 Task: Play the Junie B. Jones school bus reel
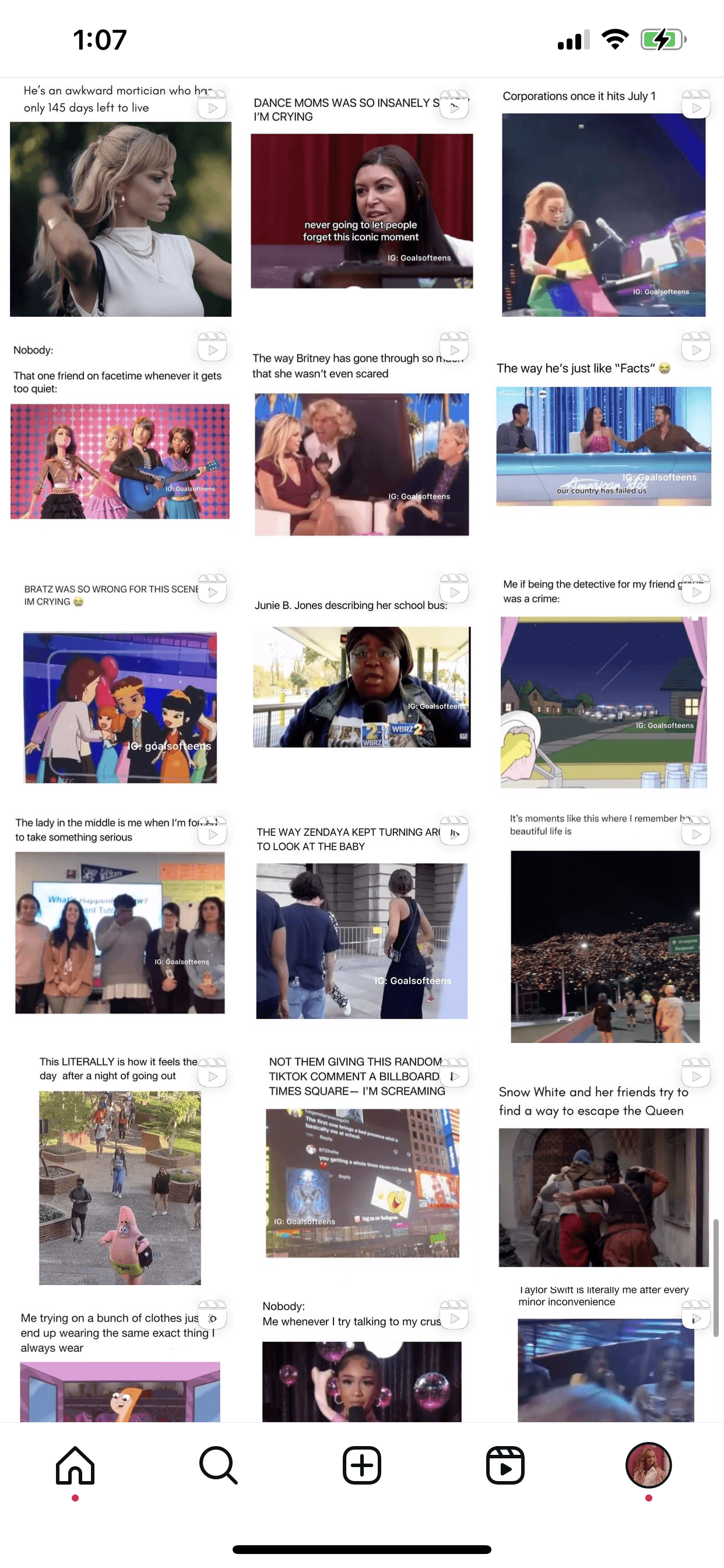coord(362,687)
